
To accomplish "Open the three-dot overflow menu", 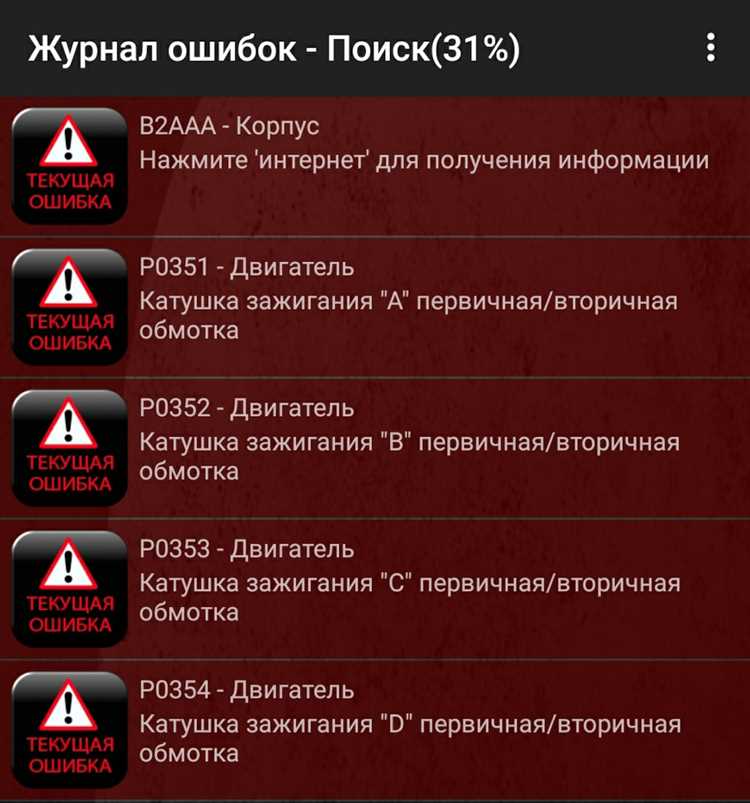I will (x=712, y=48).
